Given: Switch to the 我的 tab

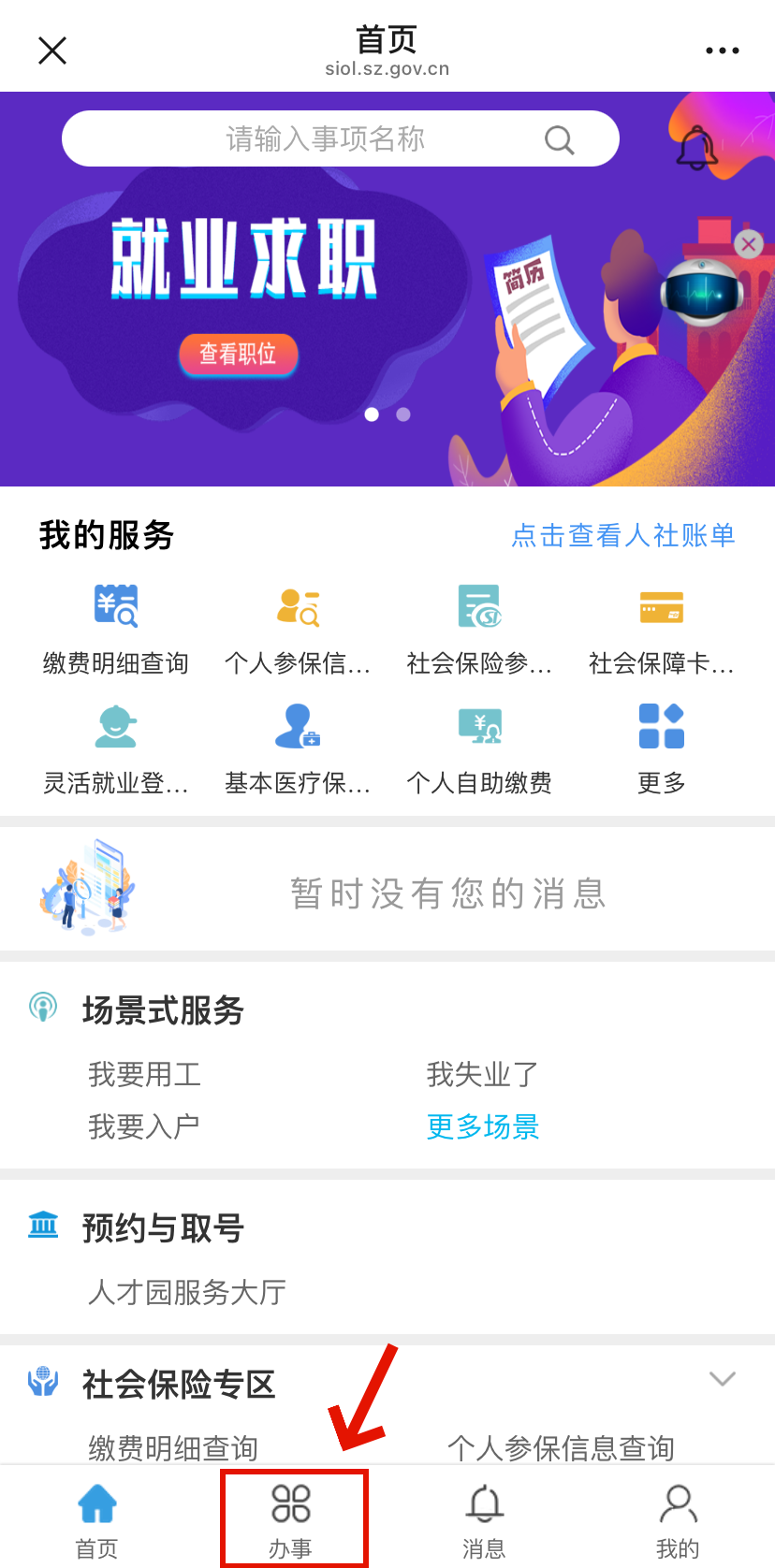Looking at the screenshot, I should tap(678, 1519).
